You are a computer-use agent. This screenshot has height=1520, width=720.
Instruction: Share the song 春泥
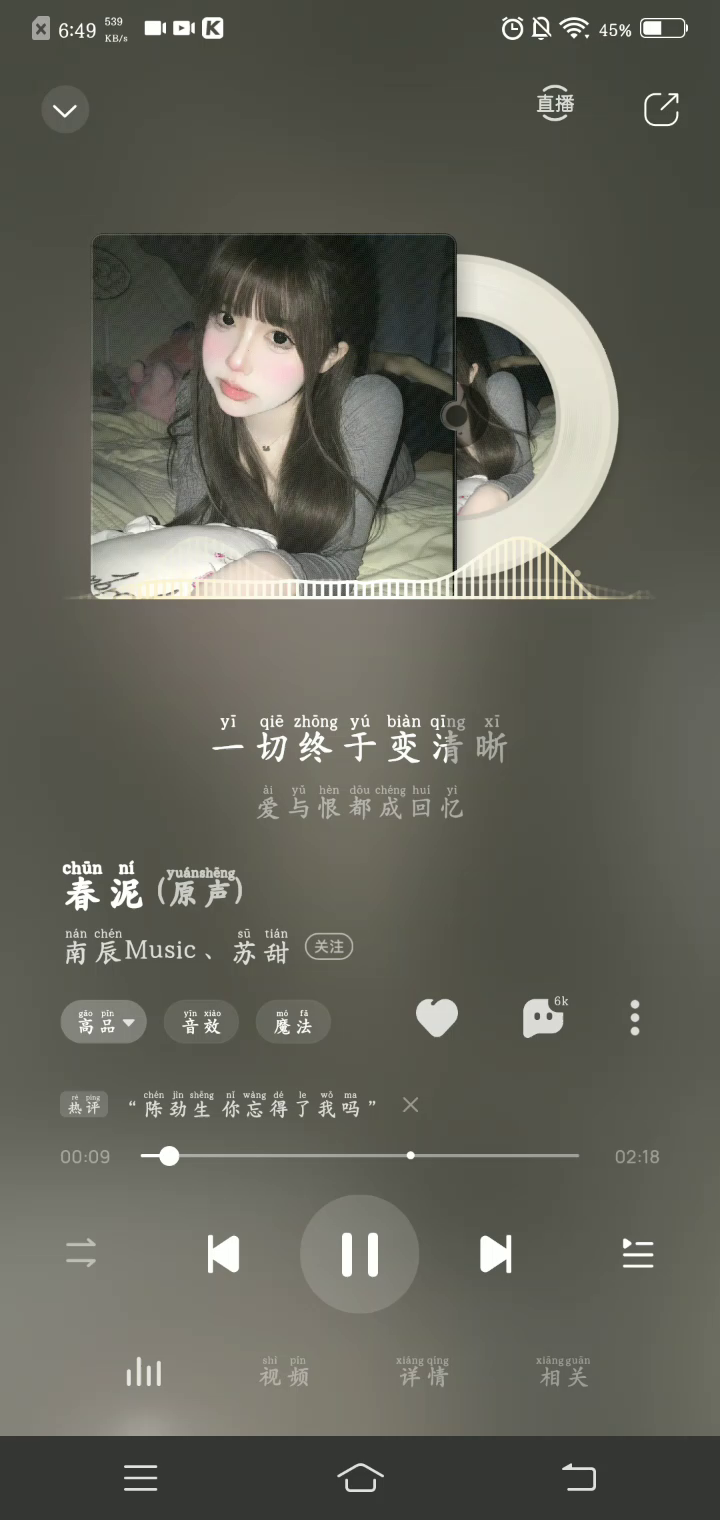coord(661,109)
